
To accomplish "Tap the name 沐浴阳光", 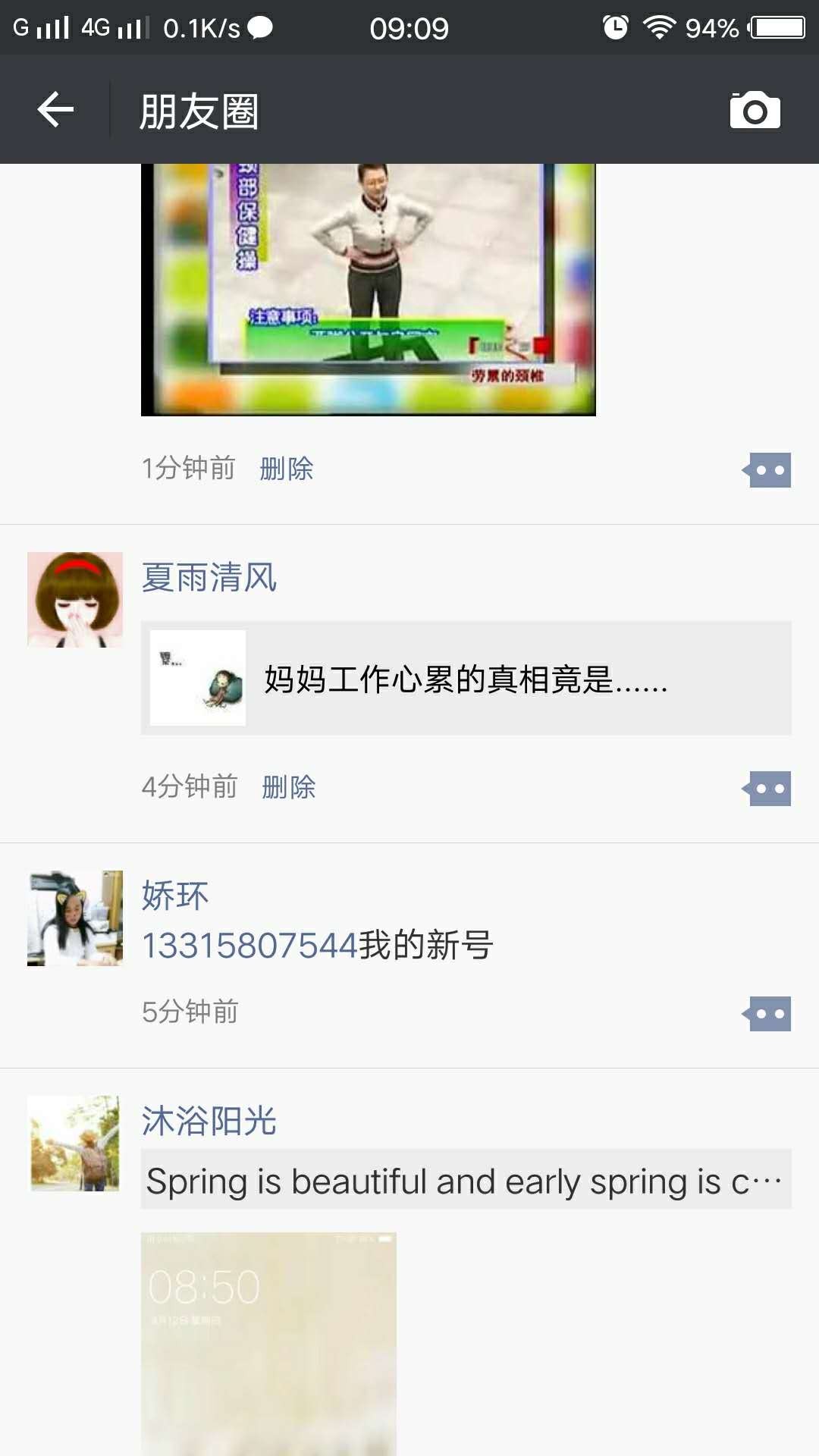I will point(209,1121).
